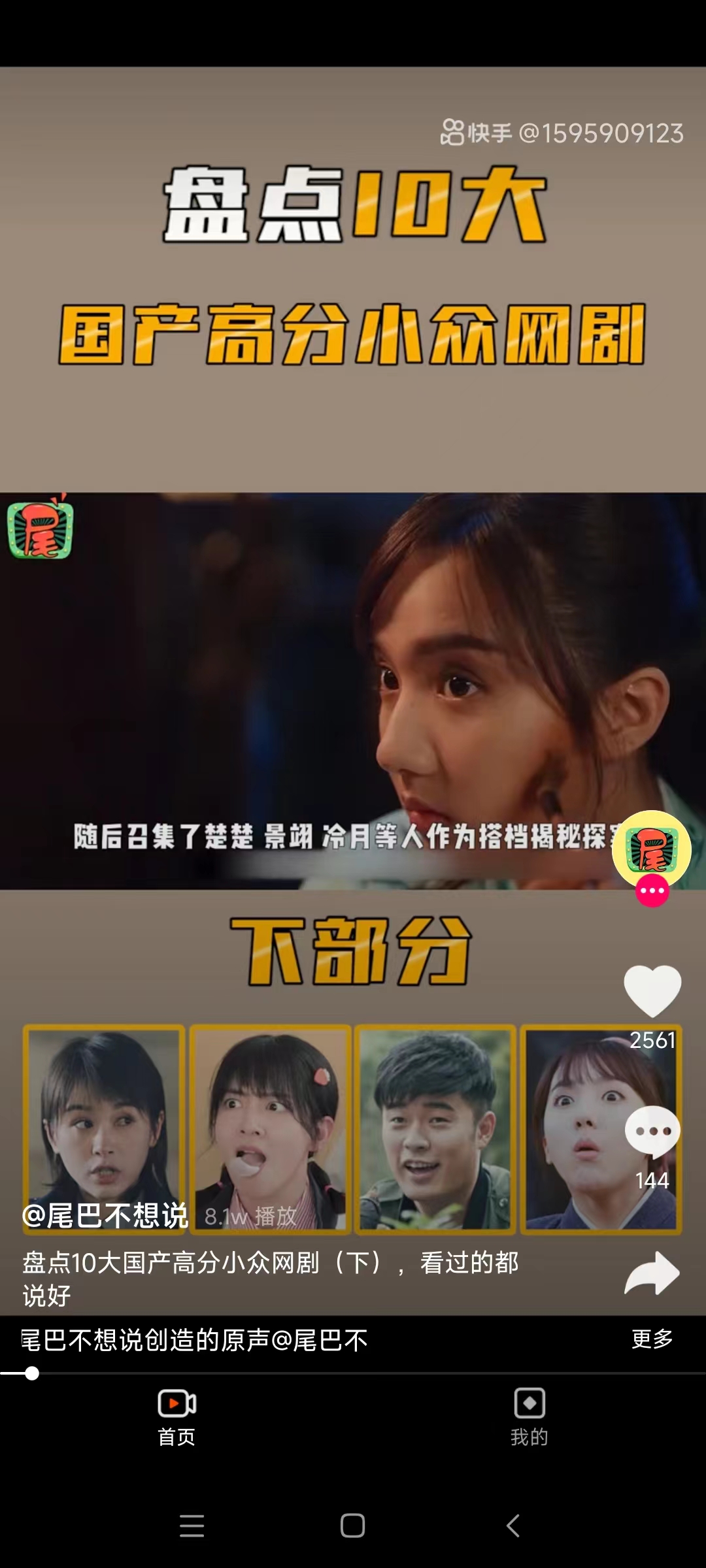Tap 更多 to see more

(x=652, y=1339)
